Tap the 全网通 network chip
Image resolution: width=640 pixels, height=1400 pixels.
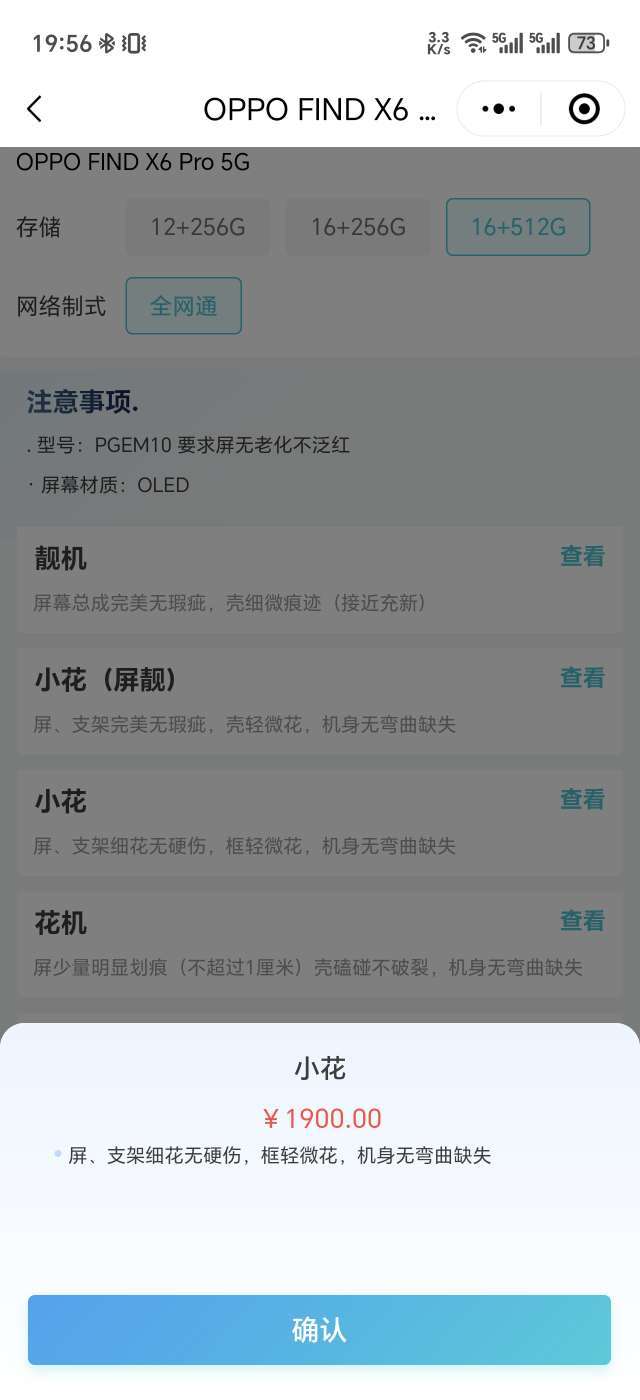coord(184,306)
